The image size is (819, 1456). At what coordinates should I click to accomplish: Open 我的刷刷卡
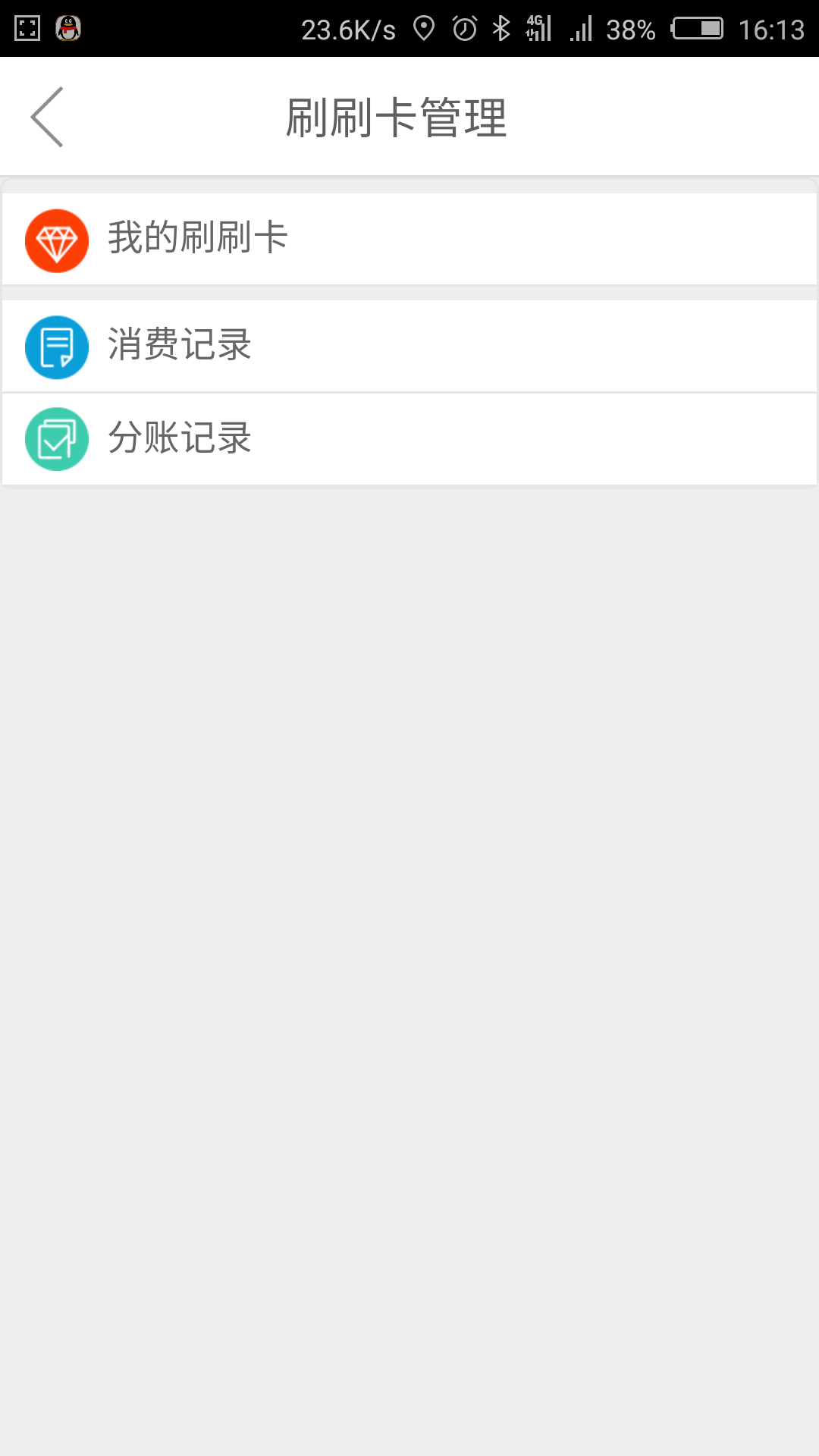tap(409, 239)
